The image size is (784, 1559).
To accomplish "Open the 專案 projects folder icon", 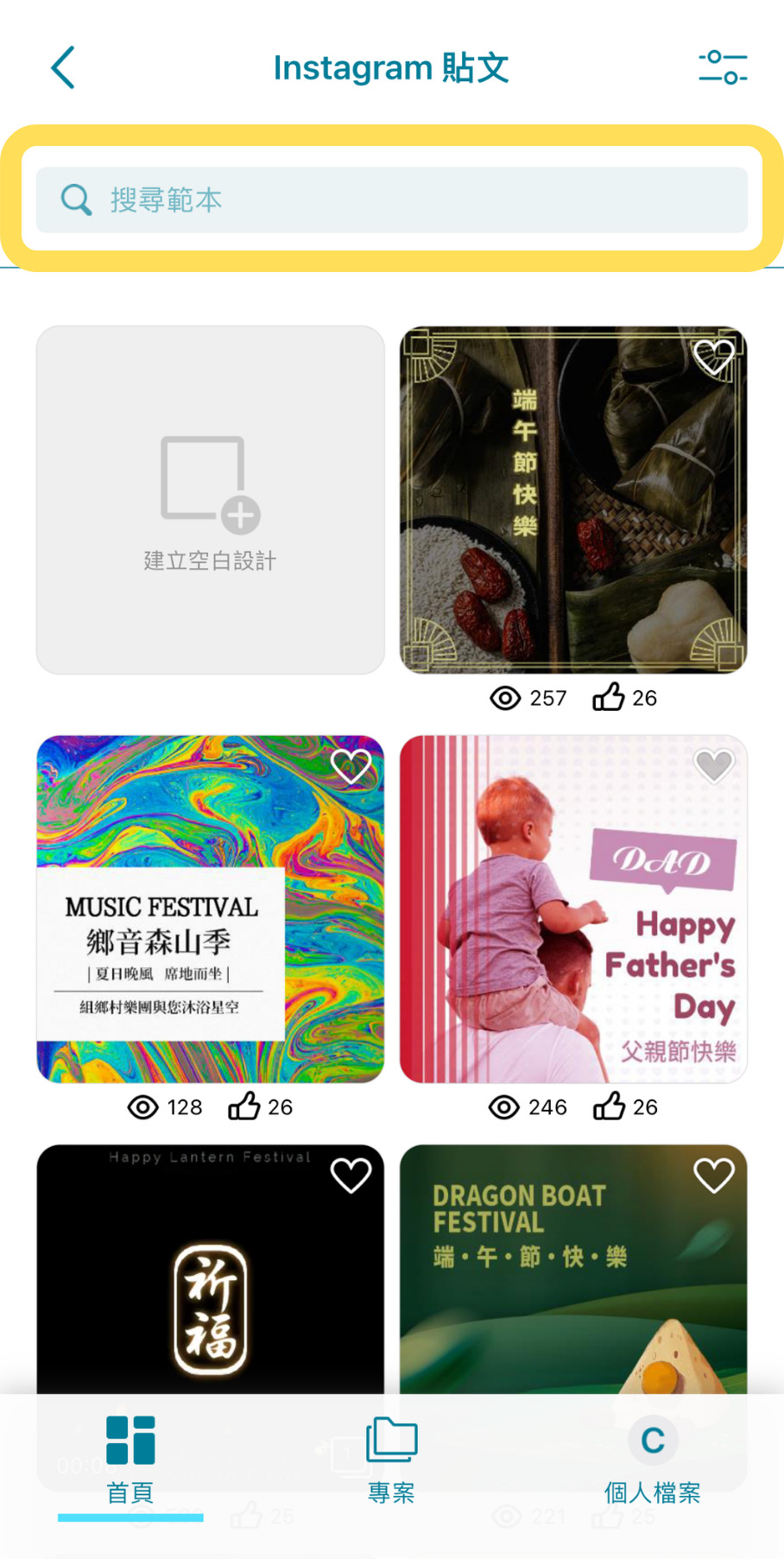I will click(390, 1441).
